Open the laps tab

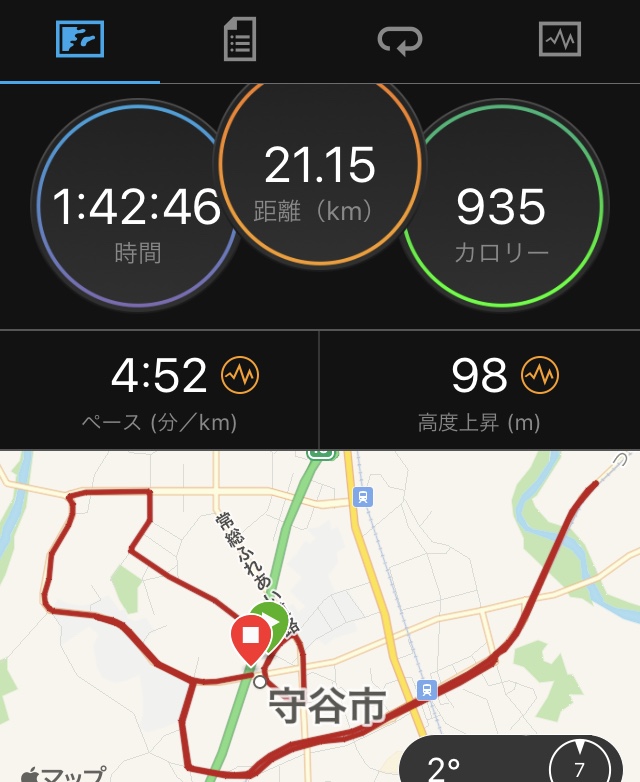coord(399,40)
